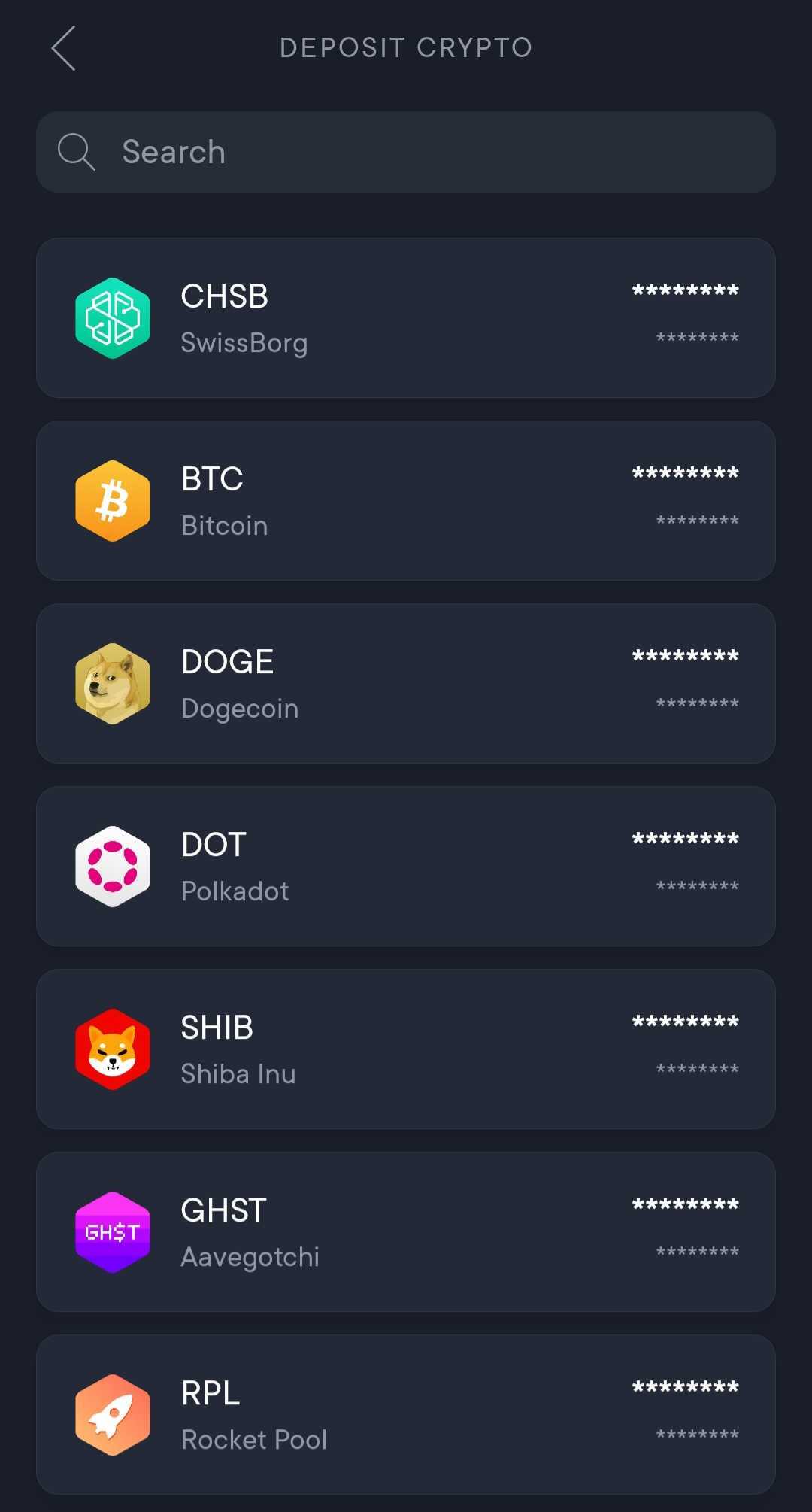Tap the Search field

point(406,152)
